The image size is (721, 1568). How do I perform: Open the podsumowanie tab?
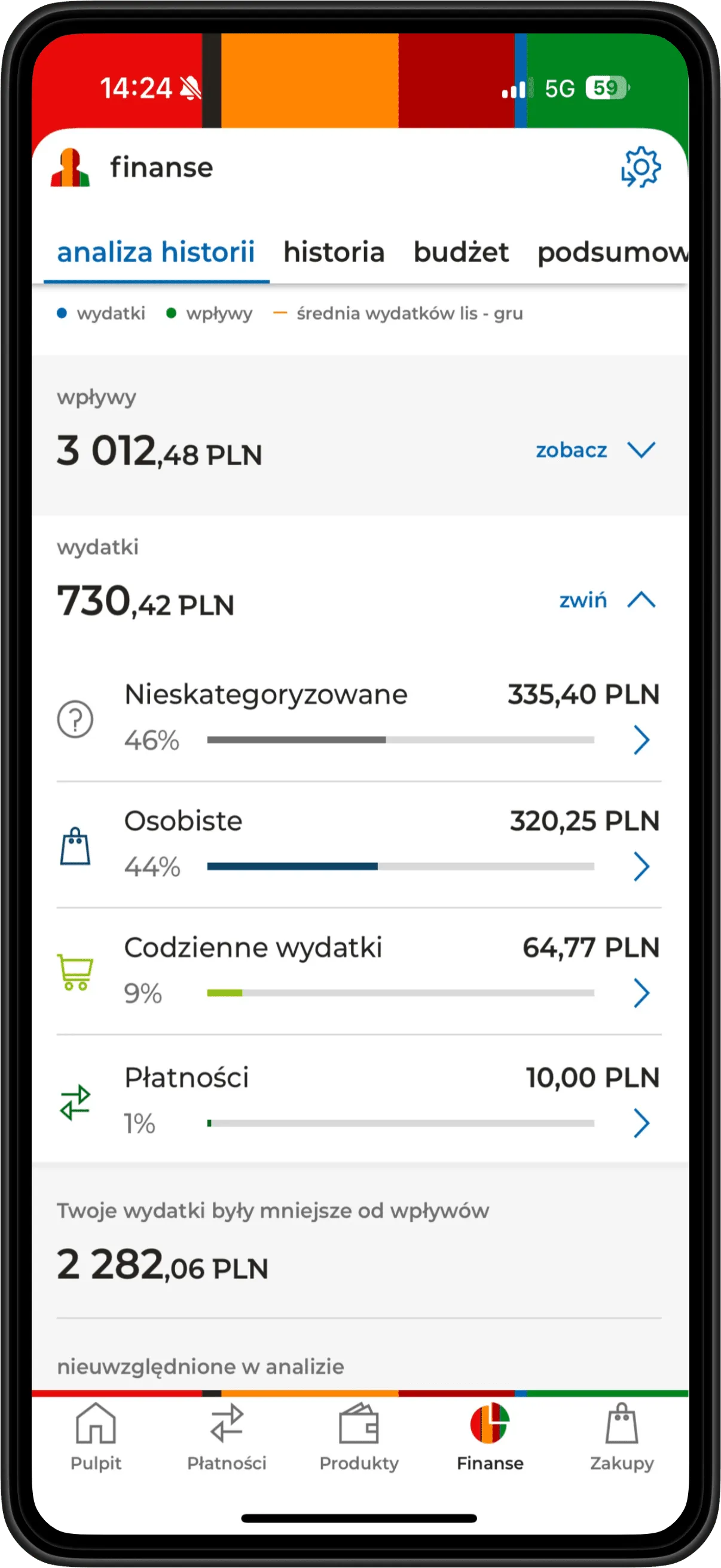[613, 252]
